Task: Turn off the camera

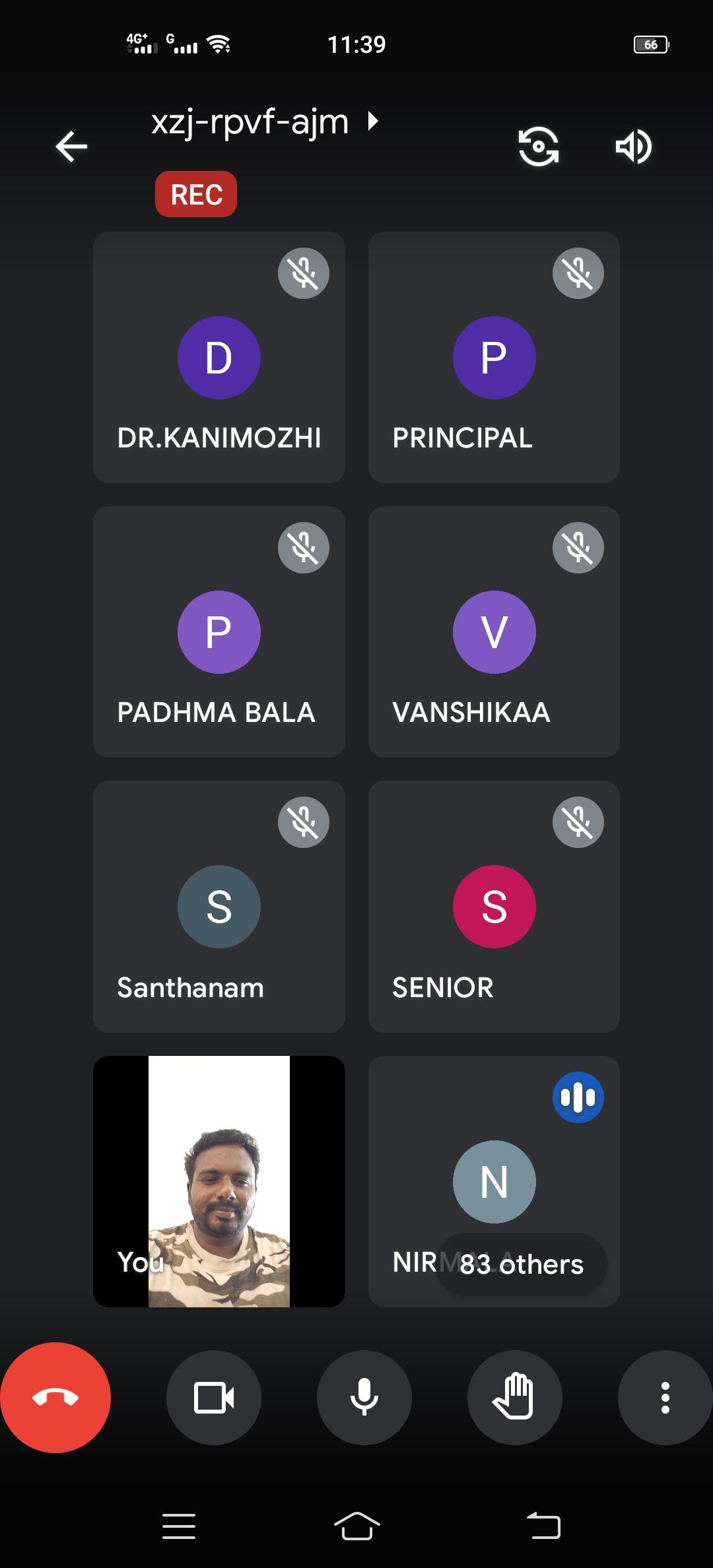Action: point(213,1397)
